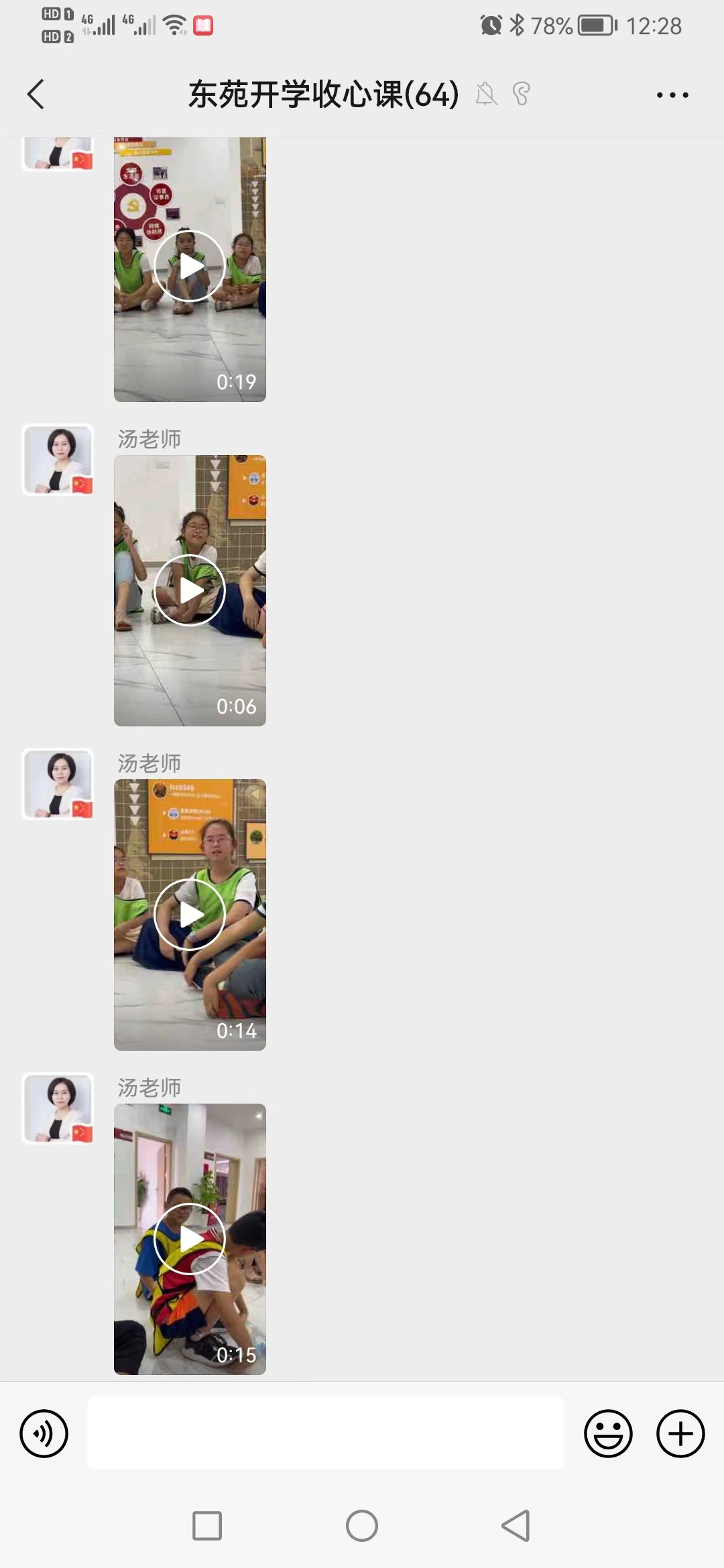Tap the message text field
This screenshot has width=724, height=1568.
pos(326,1433)
